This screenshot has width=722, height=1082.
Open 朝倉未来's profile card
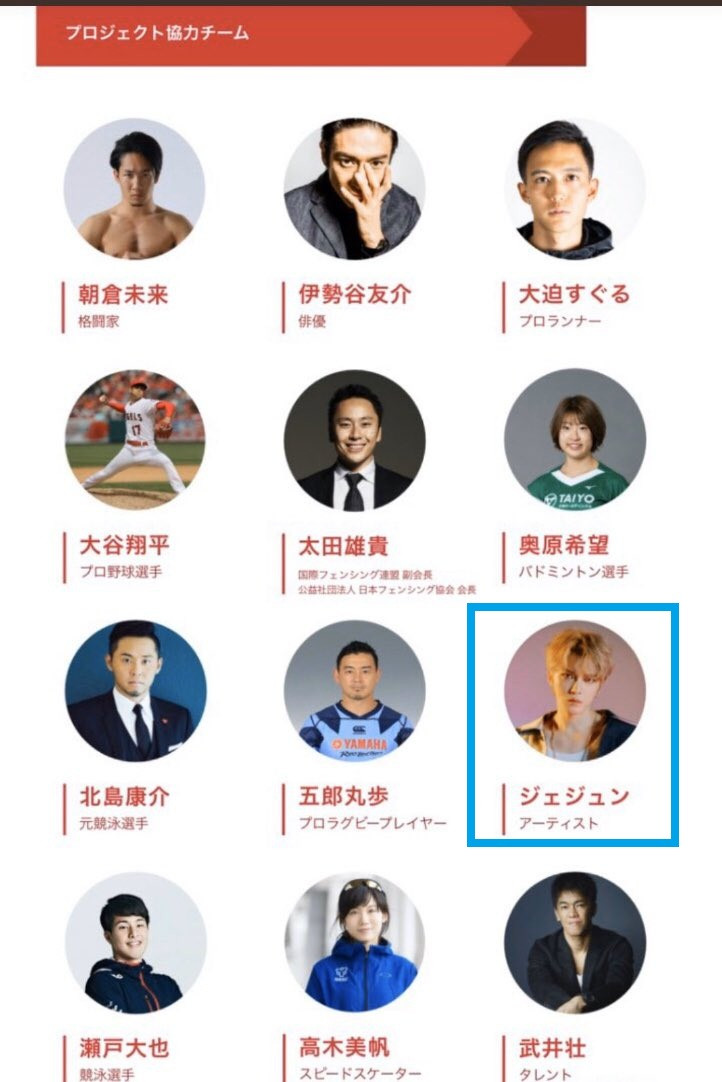coord(134,190)
